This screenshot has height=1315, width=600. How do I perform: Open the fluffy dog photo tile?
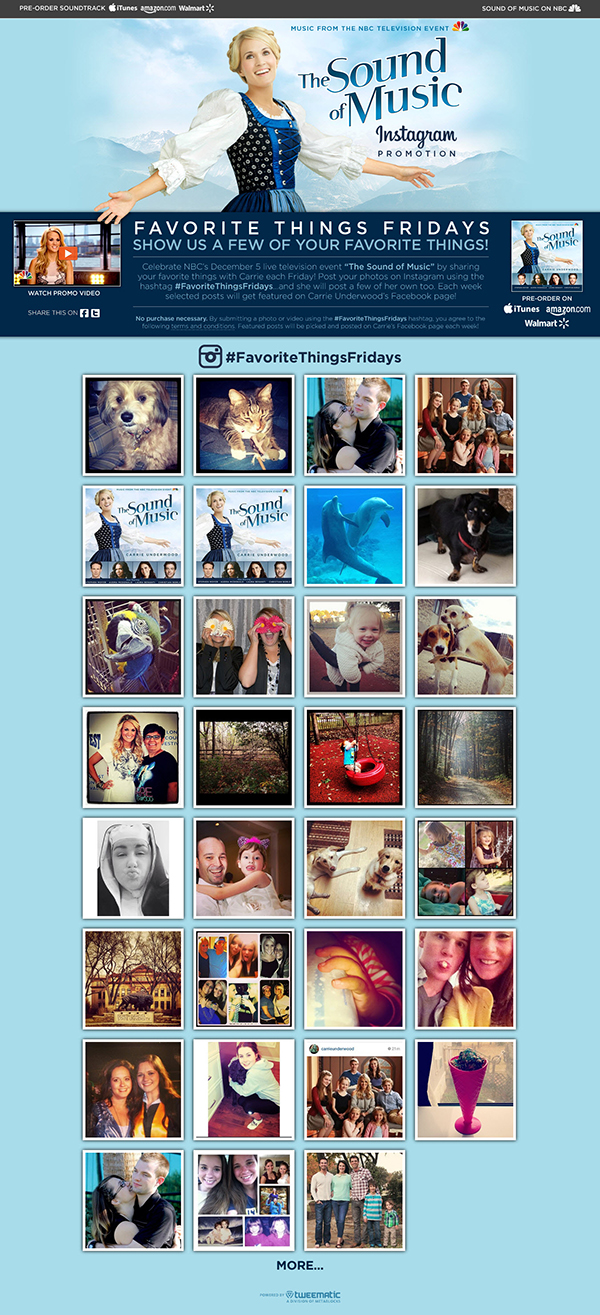pyautogui.click(x=134, y=425)
